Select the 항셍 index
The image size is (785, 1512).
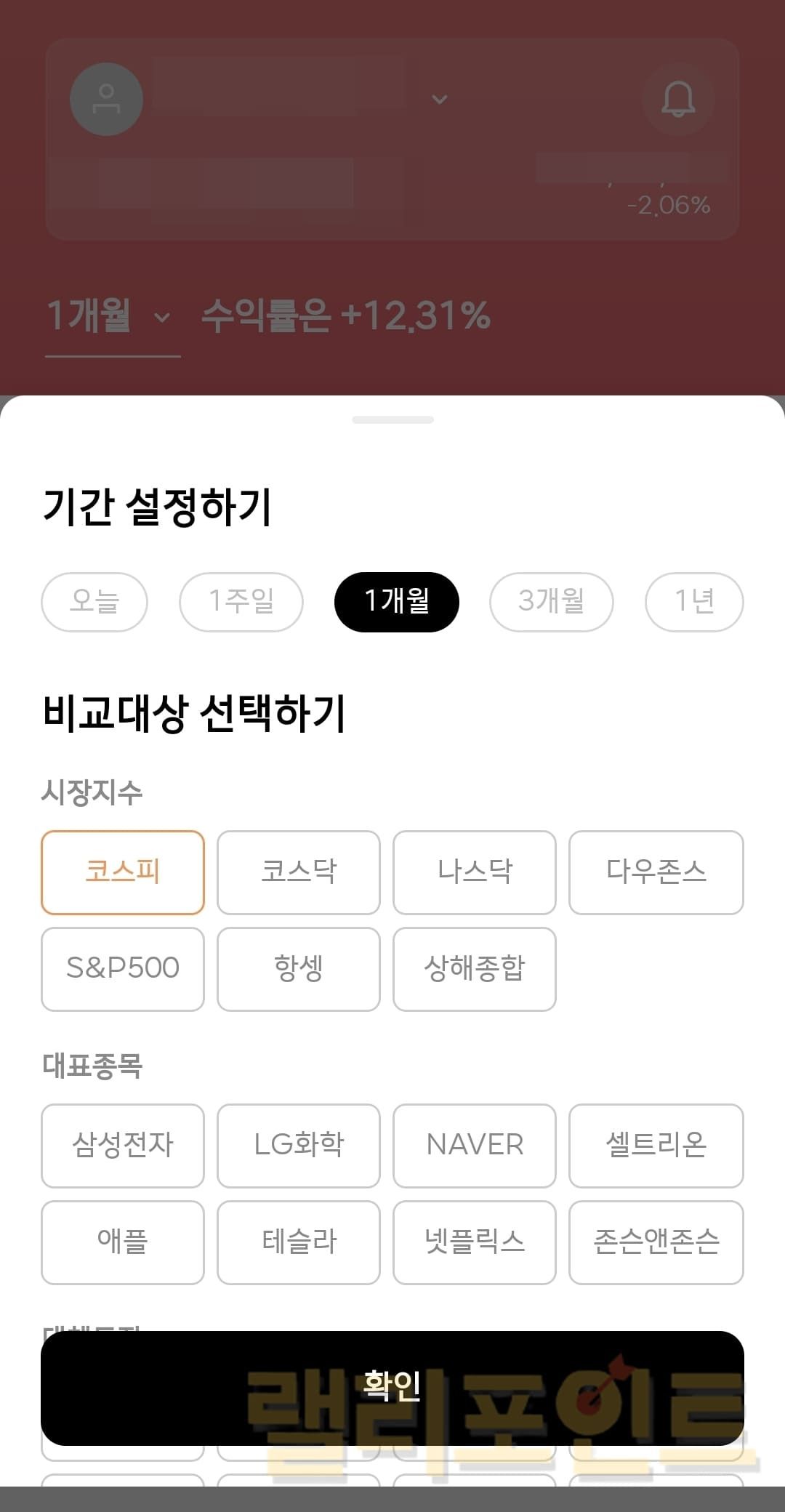(x=299, y=968)
